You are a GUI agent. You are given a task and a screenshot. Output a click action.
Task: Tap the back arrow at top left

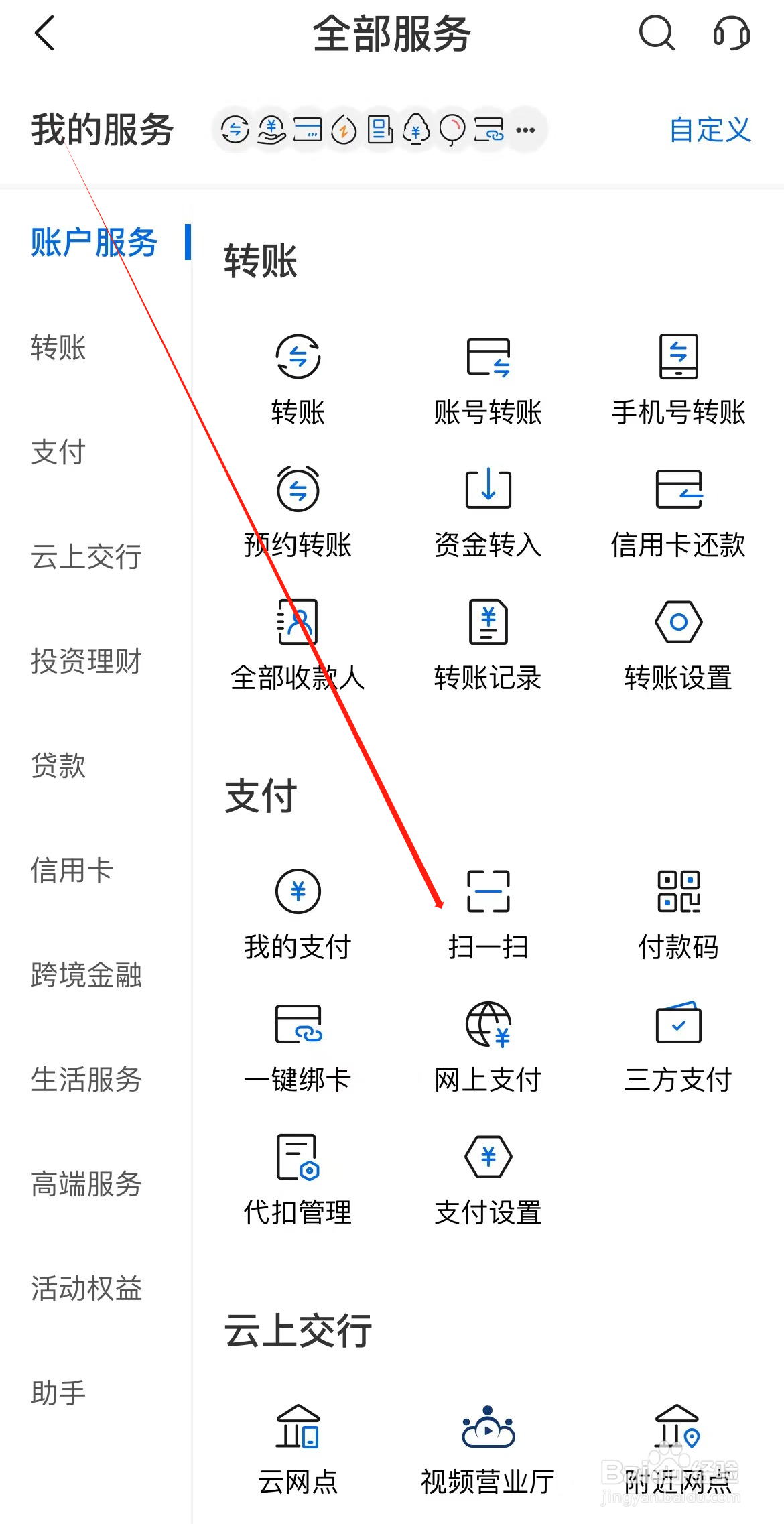click(44, 34)
